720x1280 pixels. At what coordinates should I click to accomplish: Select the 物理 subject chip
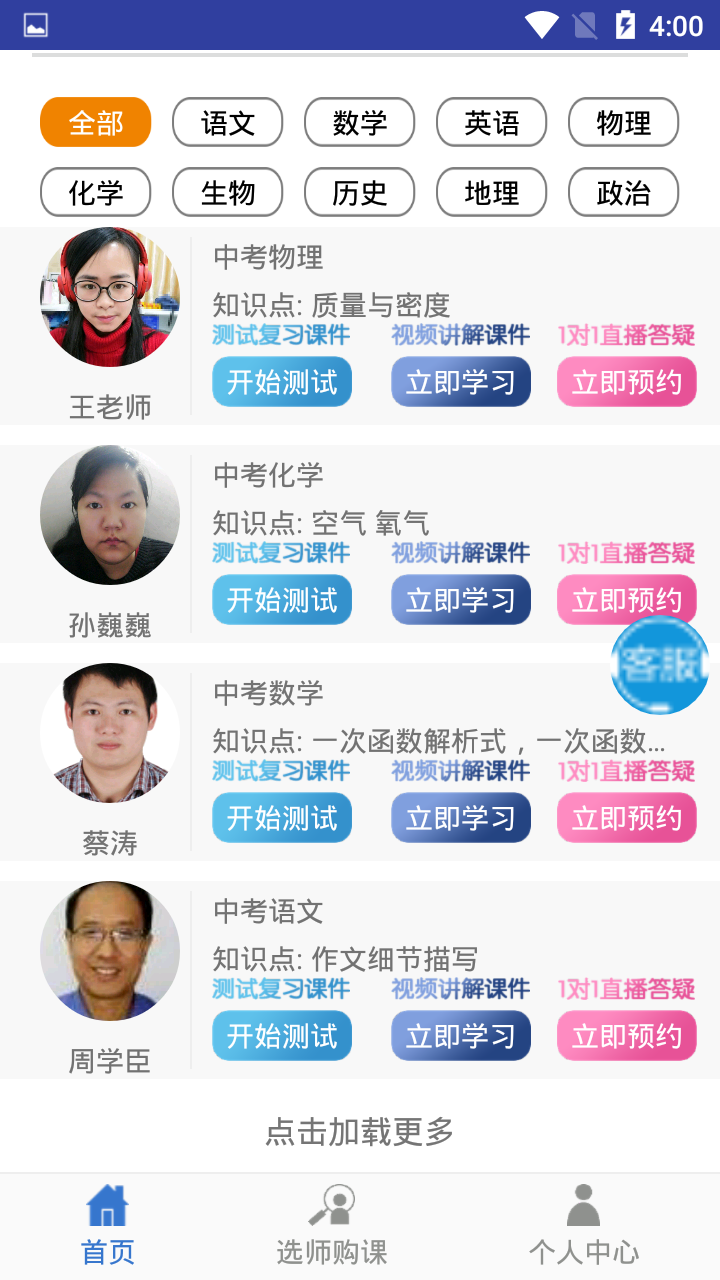tap(624, 123)
